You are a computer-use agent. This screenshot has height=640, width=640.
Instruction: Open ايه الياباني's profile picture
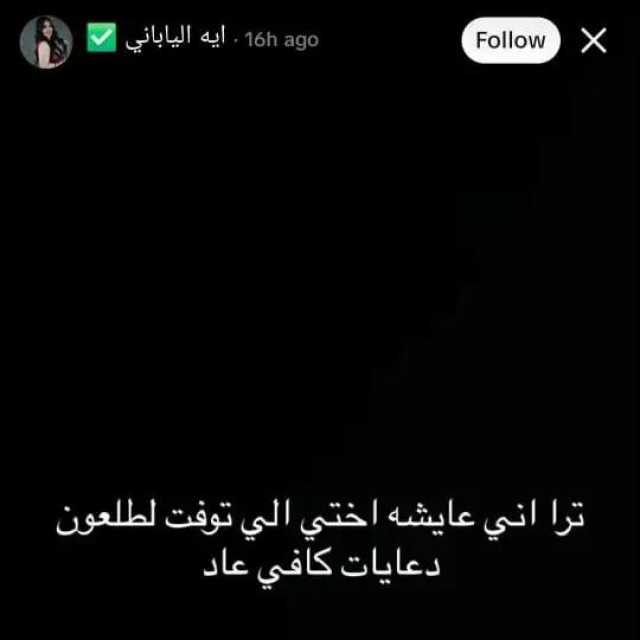pyautogui.click(x=46, y=41)
